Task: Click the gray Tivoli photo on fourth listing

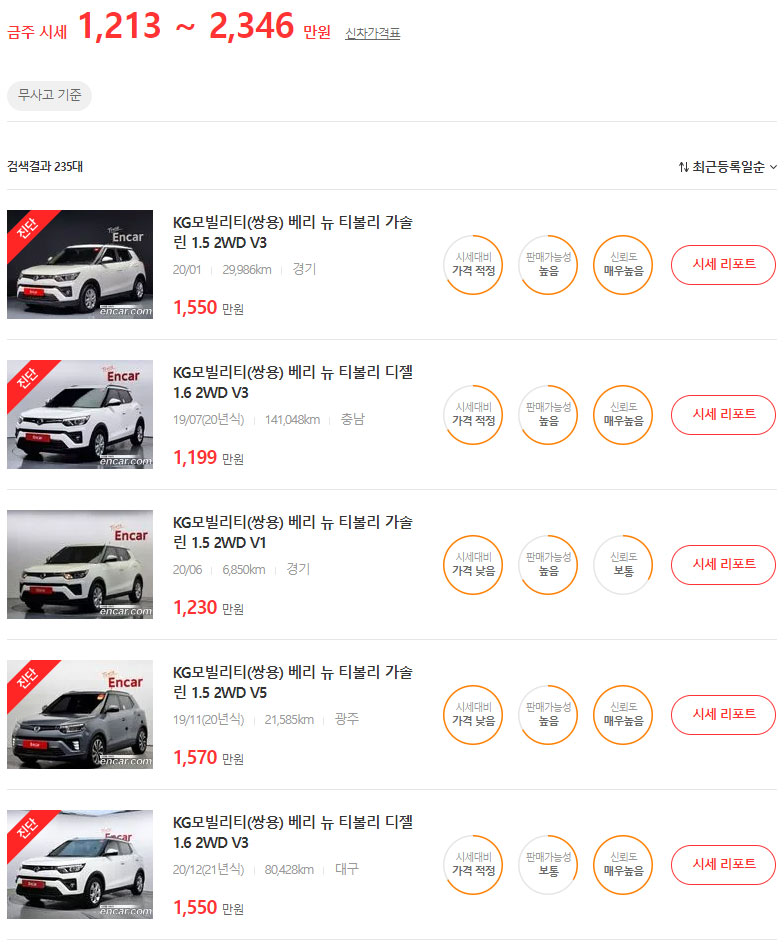Action: click(80, 715)
